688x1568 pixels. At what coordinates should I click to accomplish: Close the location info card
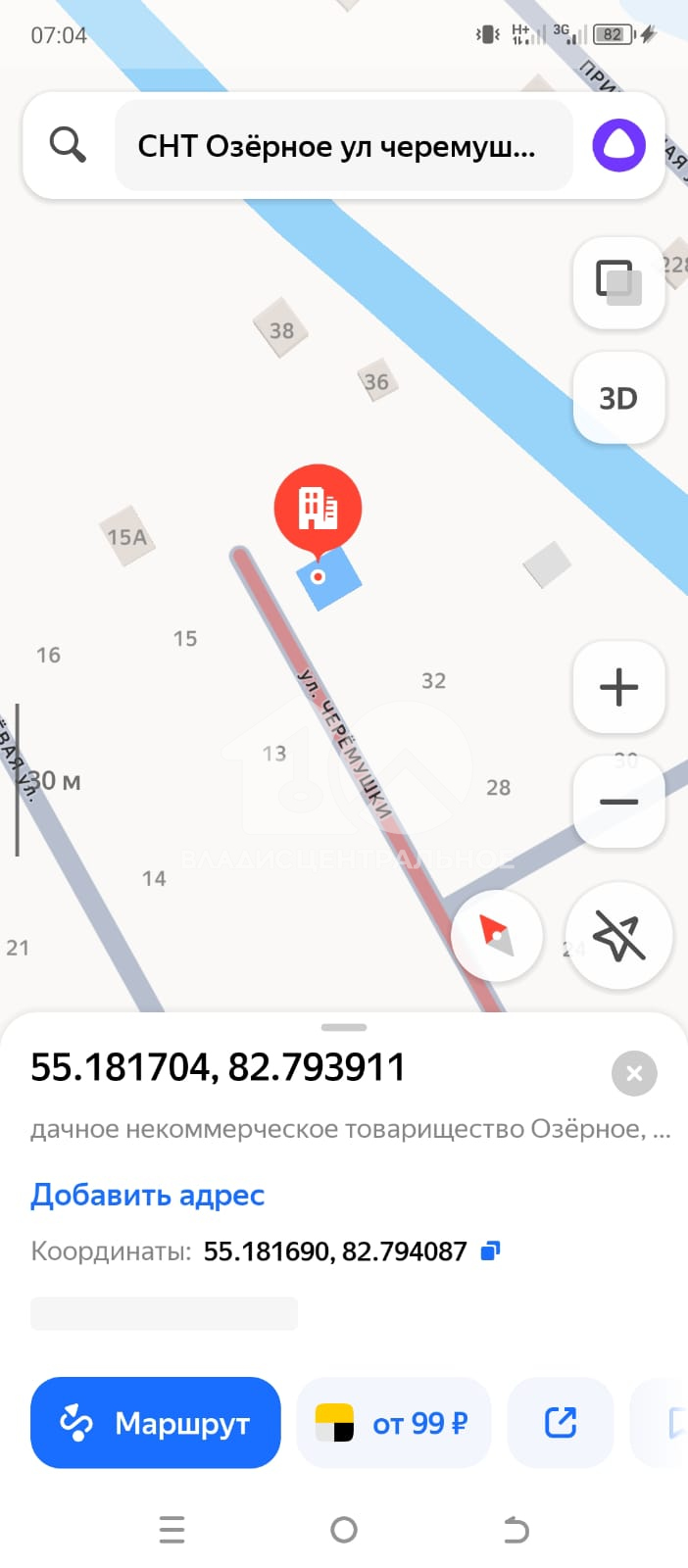(634, 1073)
